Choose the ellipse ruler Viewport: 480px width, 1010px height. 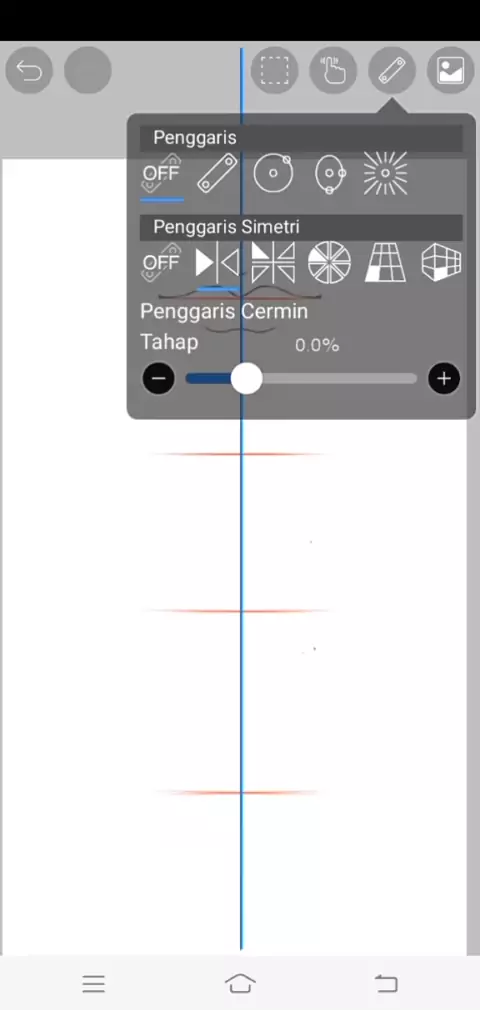coord(330,174)
